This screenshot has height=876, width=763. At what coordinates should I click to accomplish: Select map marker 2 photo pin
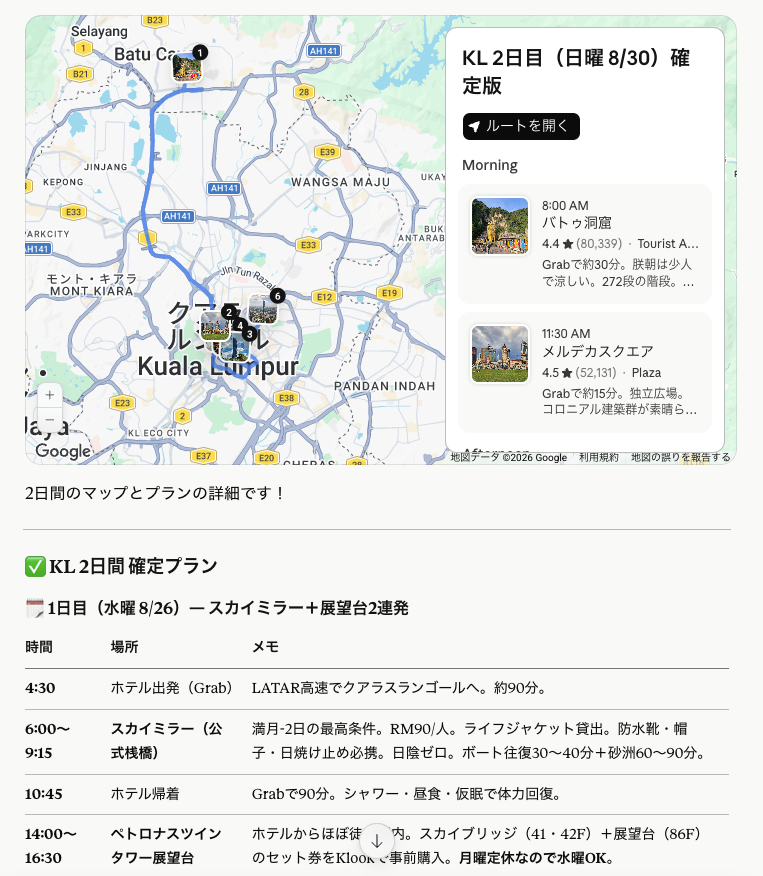coord(217,324)
